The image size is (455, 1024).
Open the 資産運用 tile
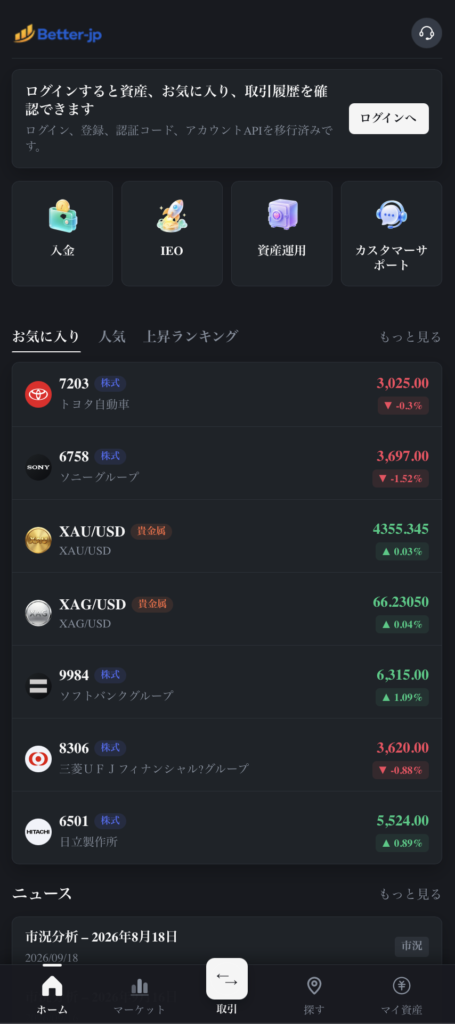[282, 233]
